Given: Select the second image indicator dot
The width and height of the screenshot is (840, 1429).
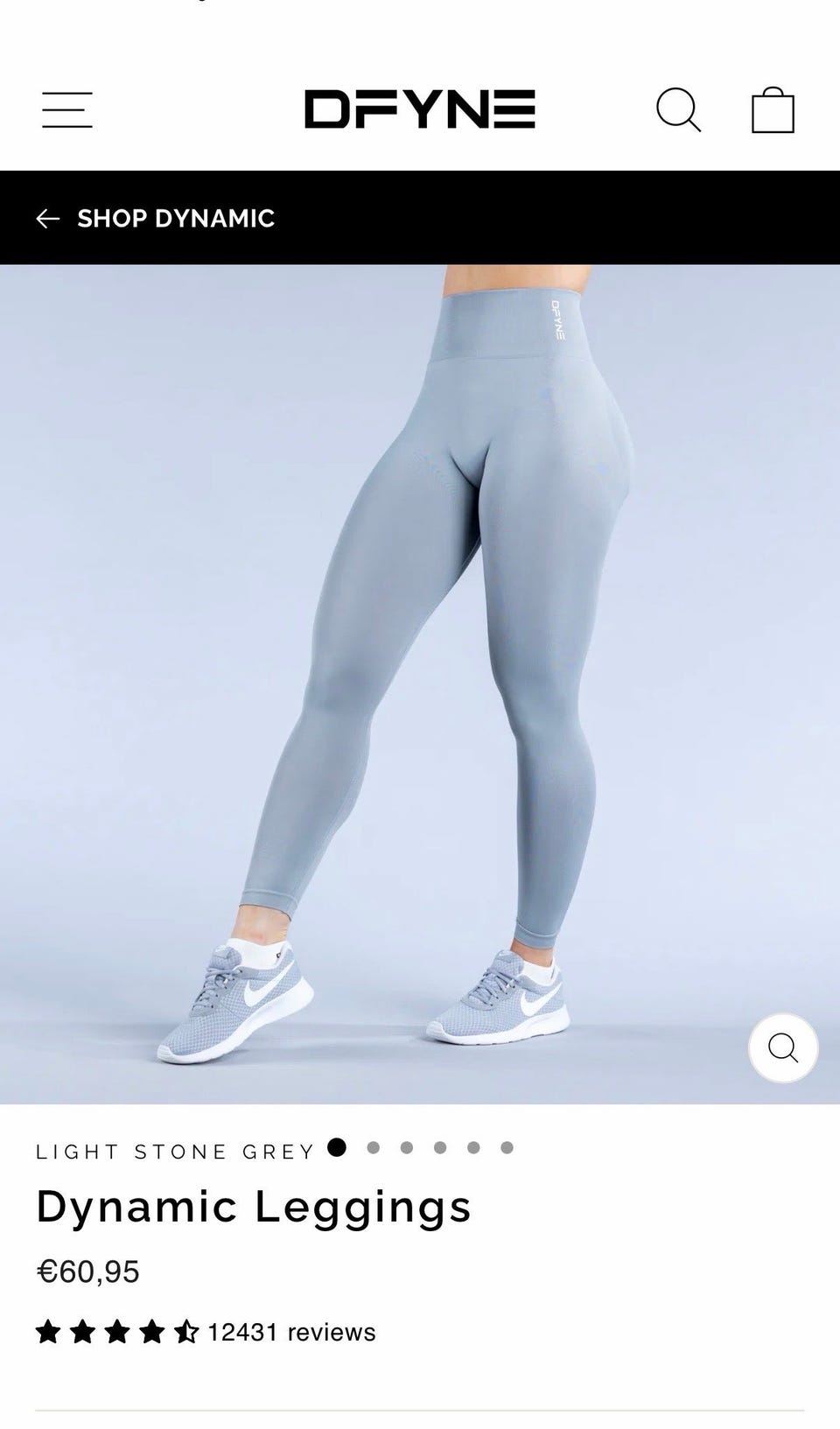Looking at the screenshot, I should click(374, 1147).
